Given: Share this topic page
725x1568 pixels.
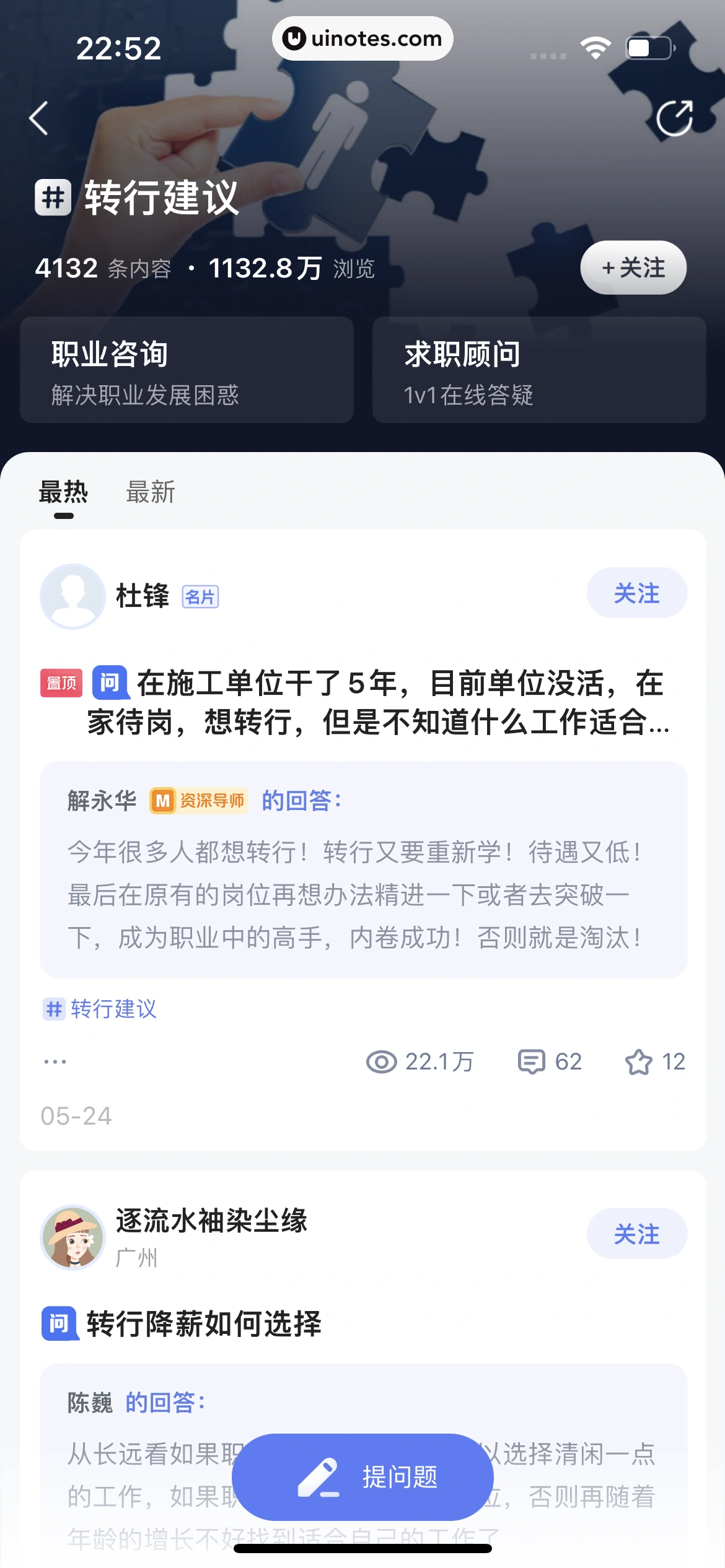Looking at the screenshot, I should [674, 118].
